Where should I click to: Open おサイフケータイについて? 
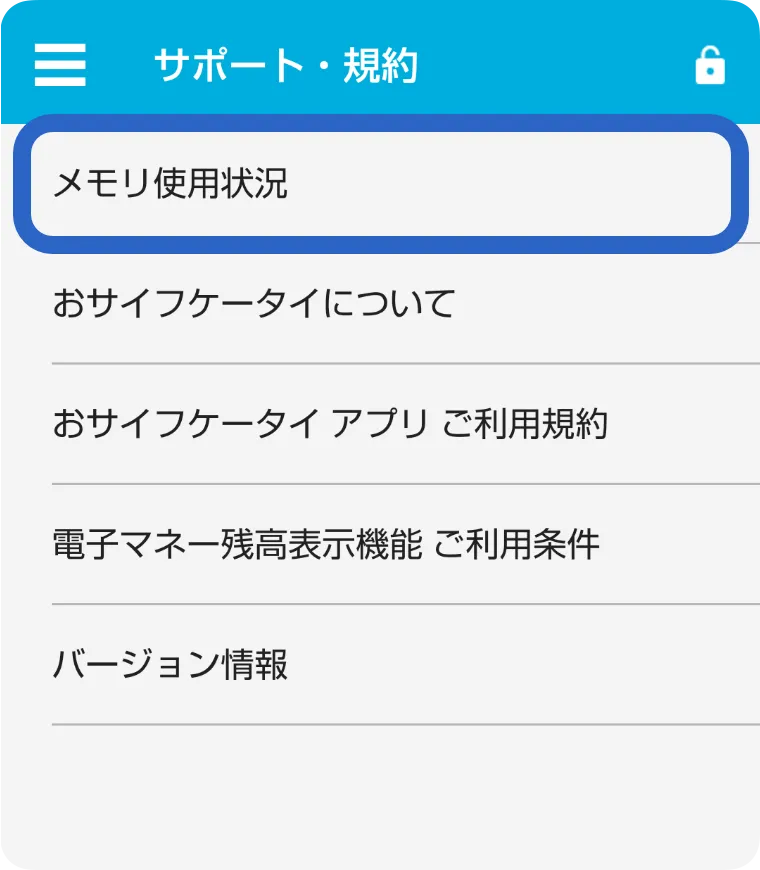(380, 304)
